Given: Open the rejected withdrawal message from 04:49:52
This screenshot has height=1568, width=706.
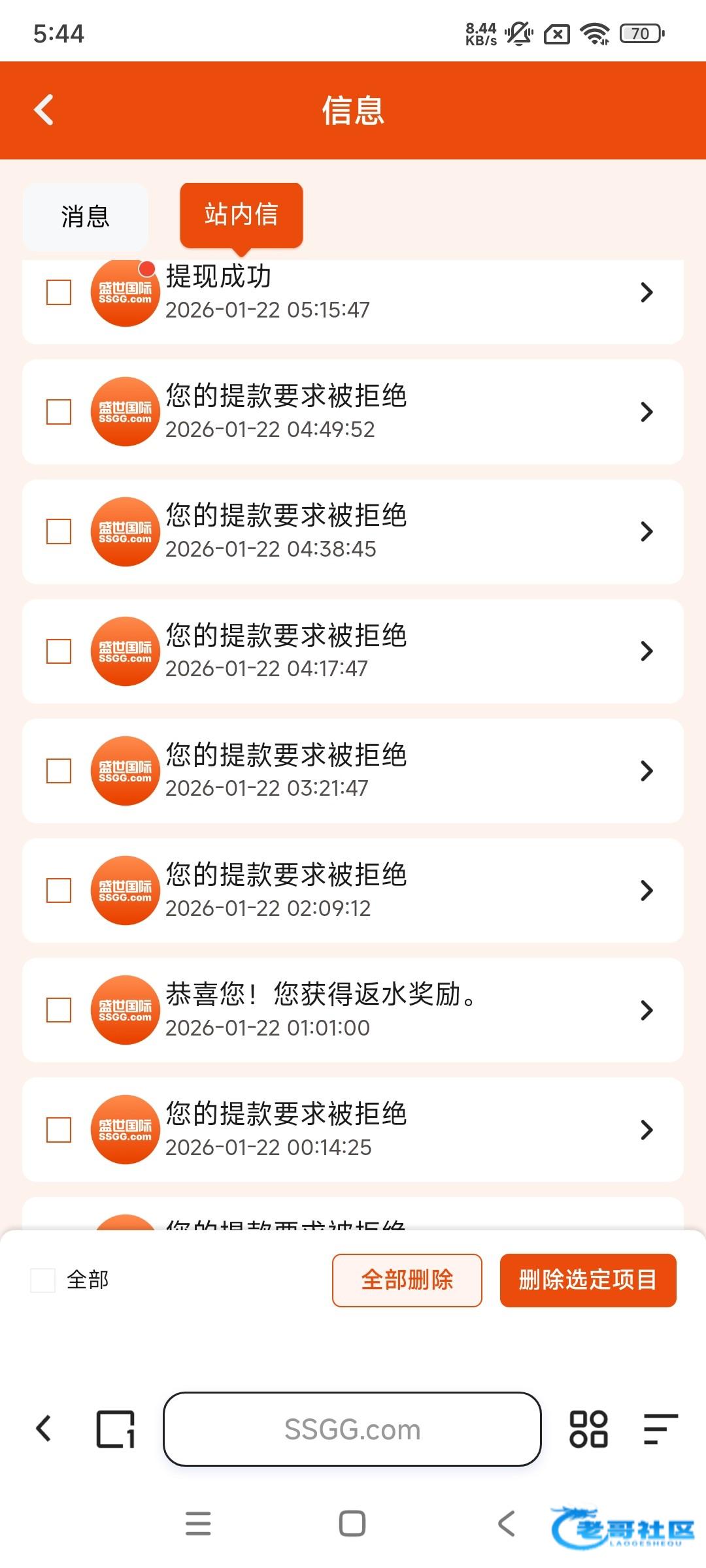Looking at the screenshot, I should click(x=353, y=412).
